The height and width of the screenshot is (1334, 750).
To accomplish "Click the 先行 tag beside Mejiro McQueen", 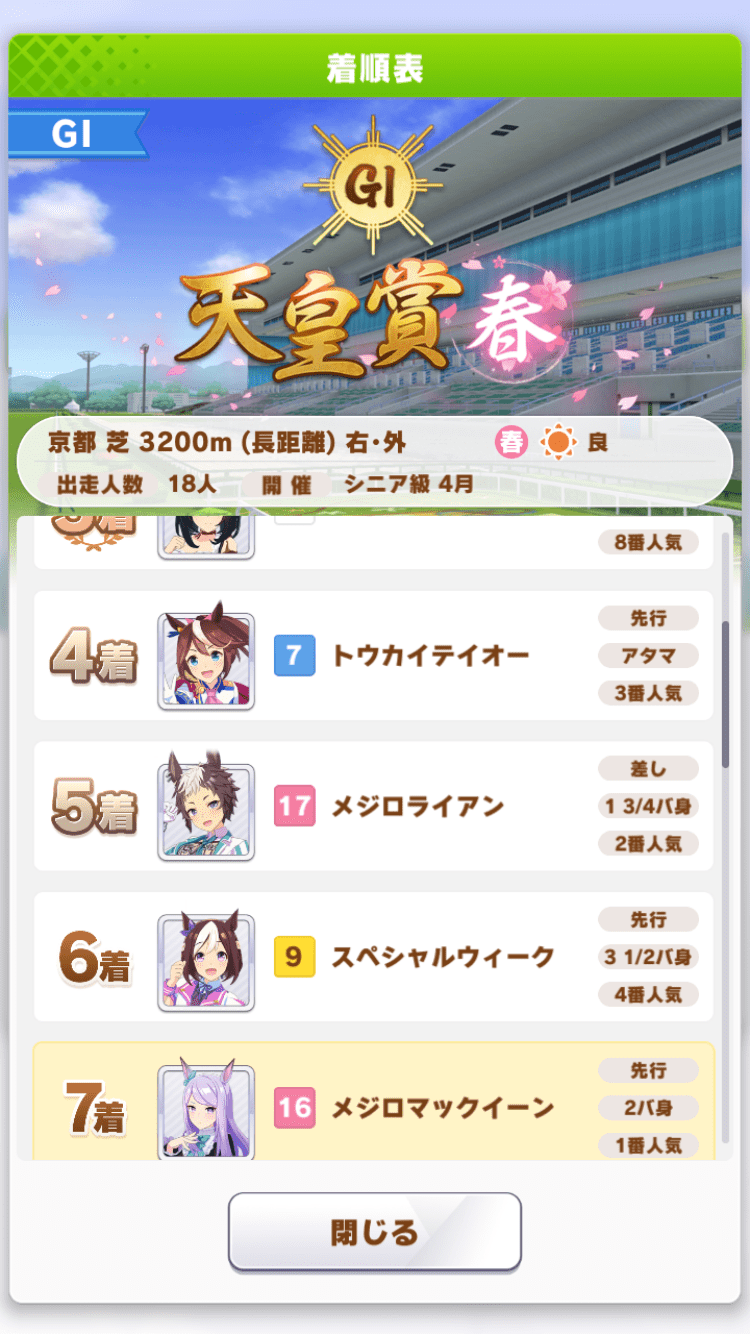I will pos(648,1071).
